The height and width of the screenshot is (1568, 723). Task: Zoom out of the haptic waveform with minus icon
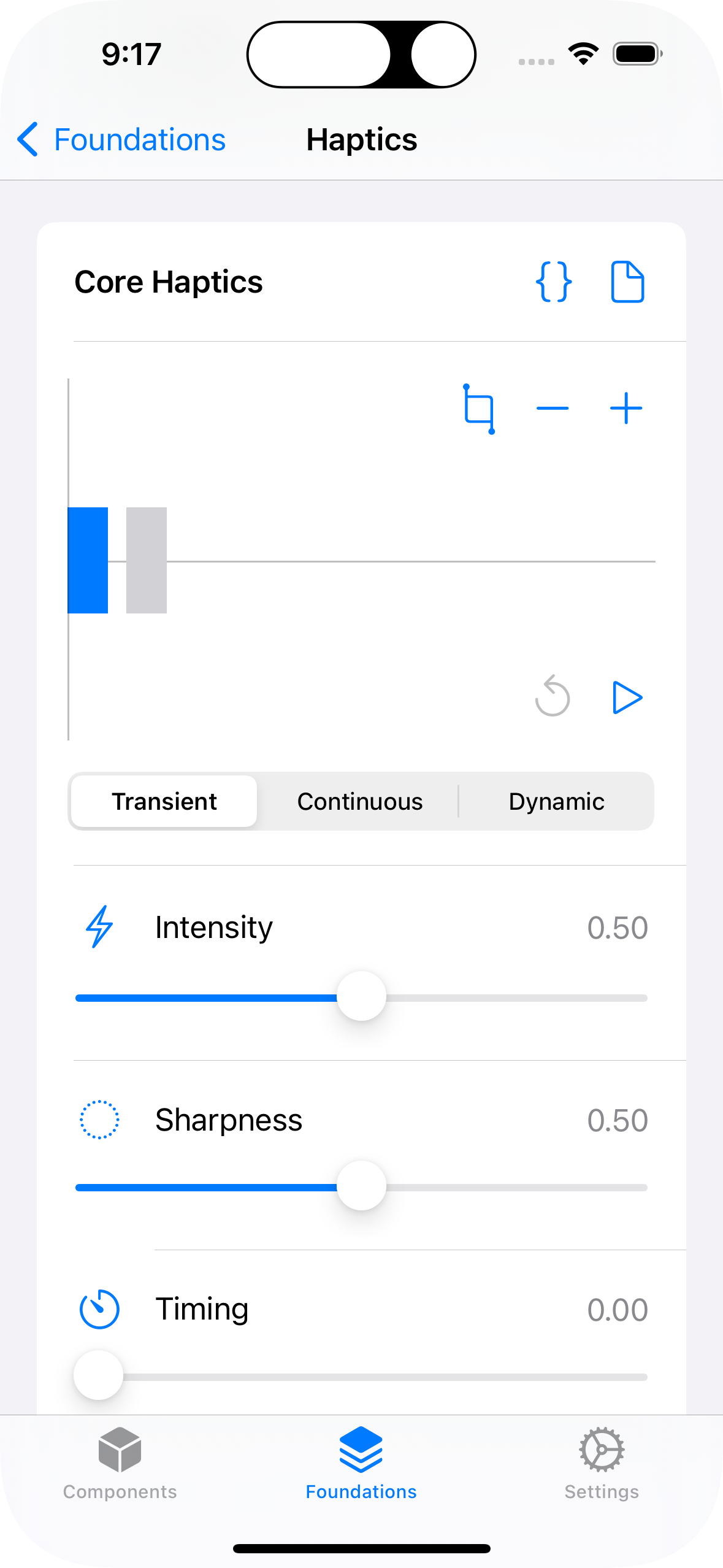tap(552, 408)
